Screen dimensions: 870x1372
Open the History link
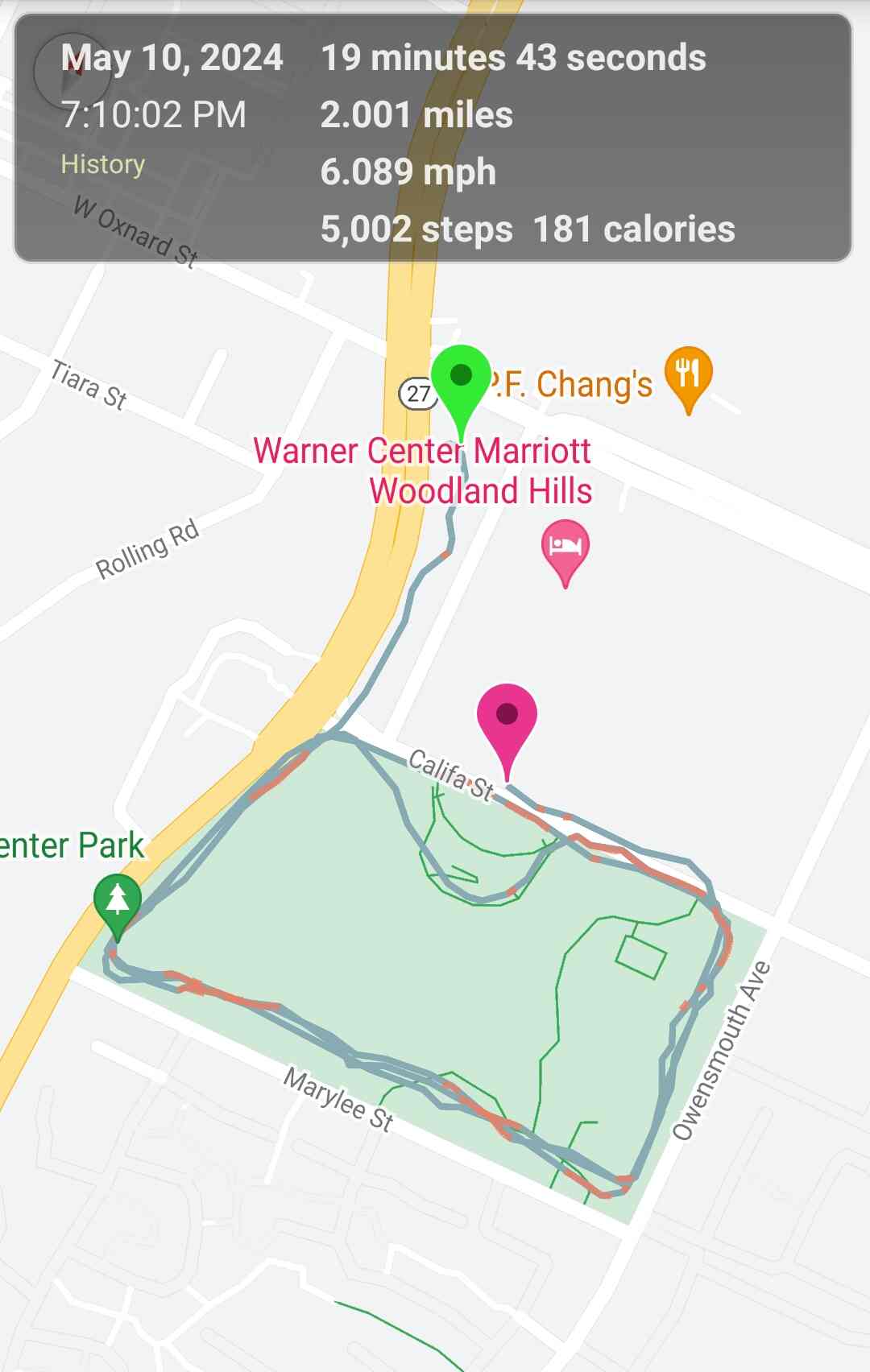click(x=103, y=164)
